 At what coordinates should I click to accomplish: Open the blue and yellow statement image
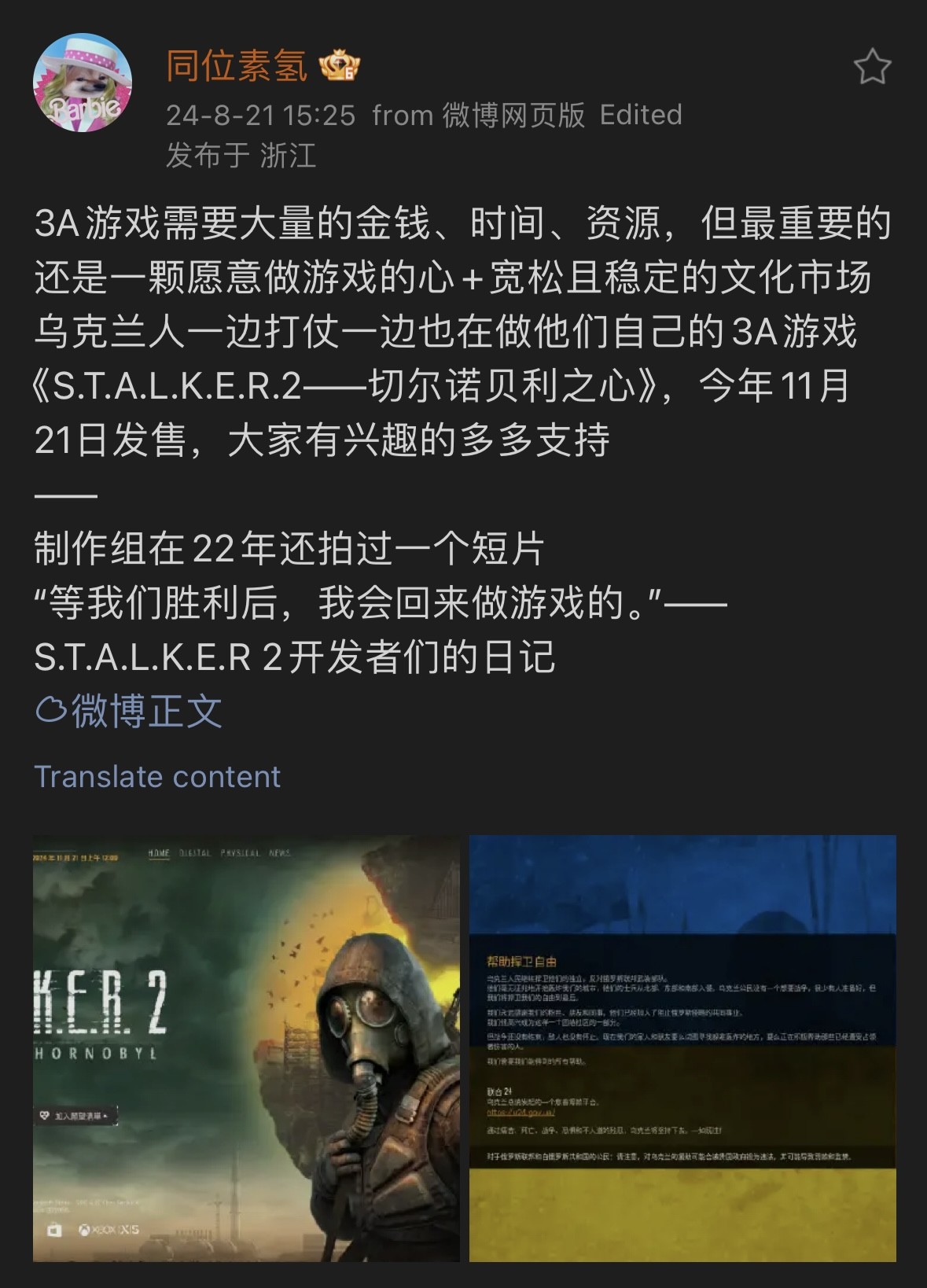682,1048
